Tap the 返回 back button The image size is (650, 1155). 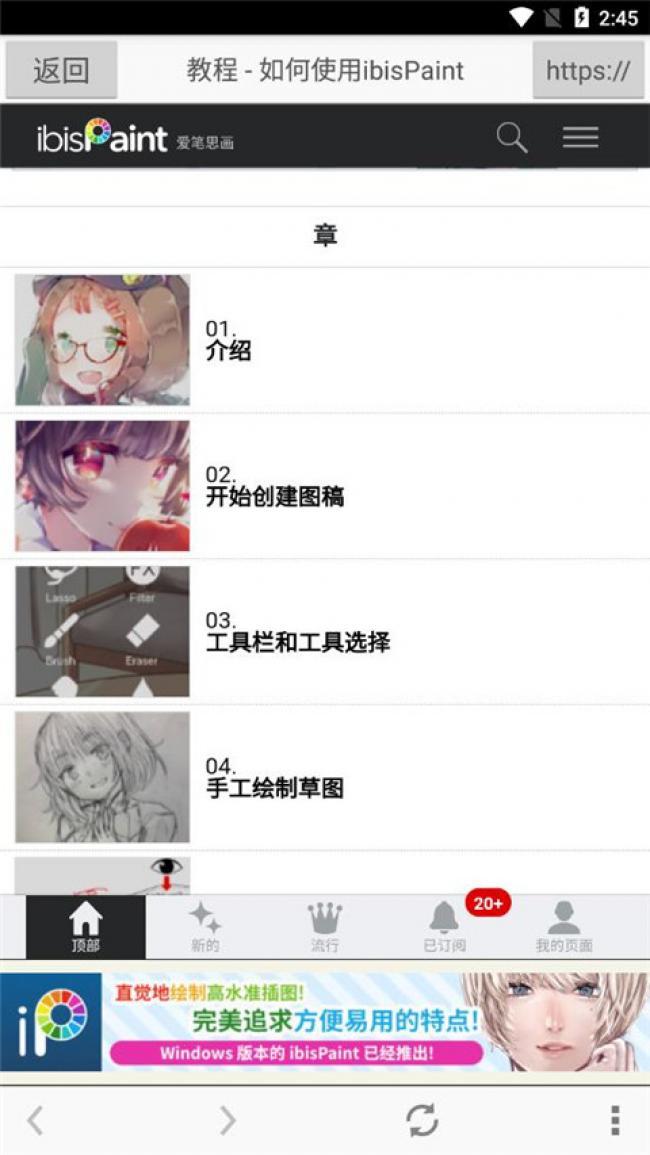(x=61, y=70)
